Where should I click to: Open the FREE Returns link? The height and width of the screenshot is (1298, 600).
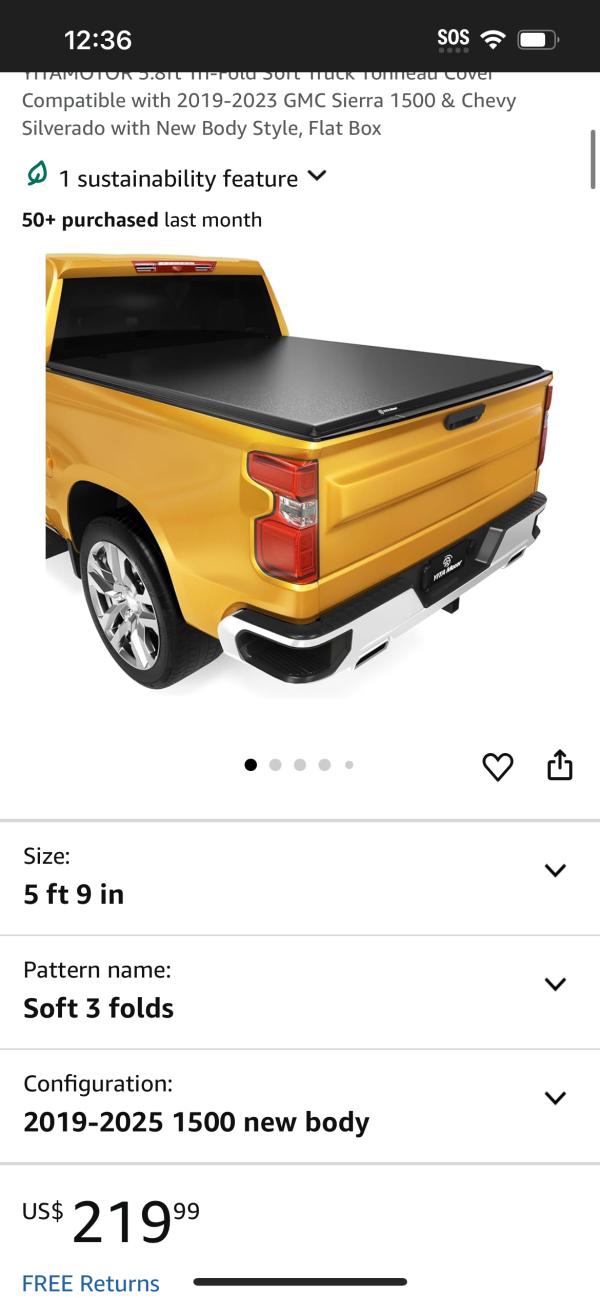[91, 1283]
